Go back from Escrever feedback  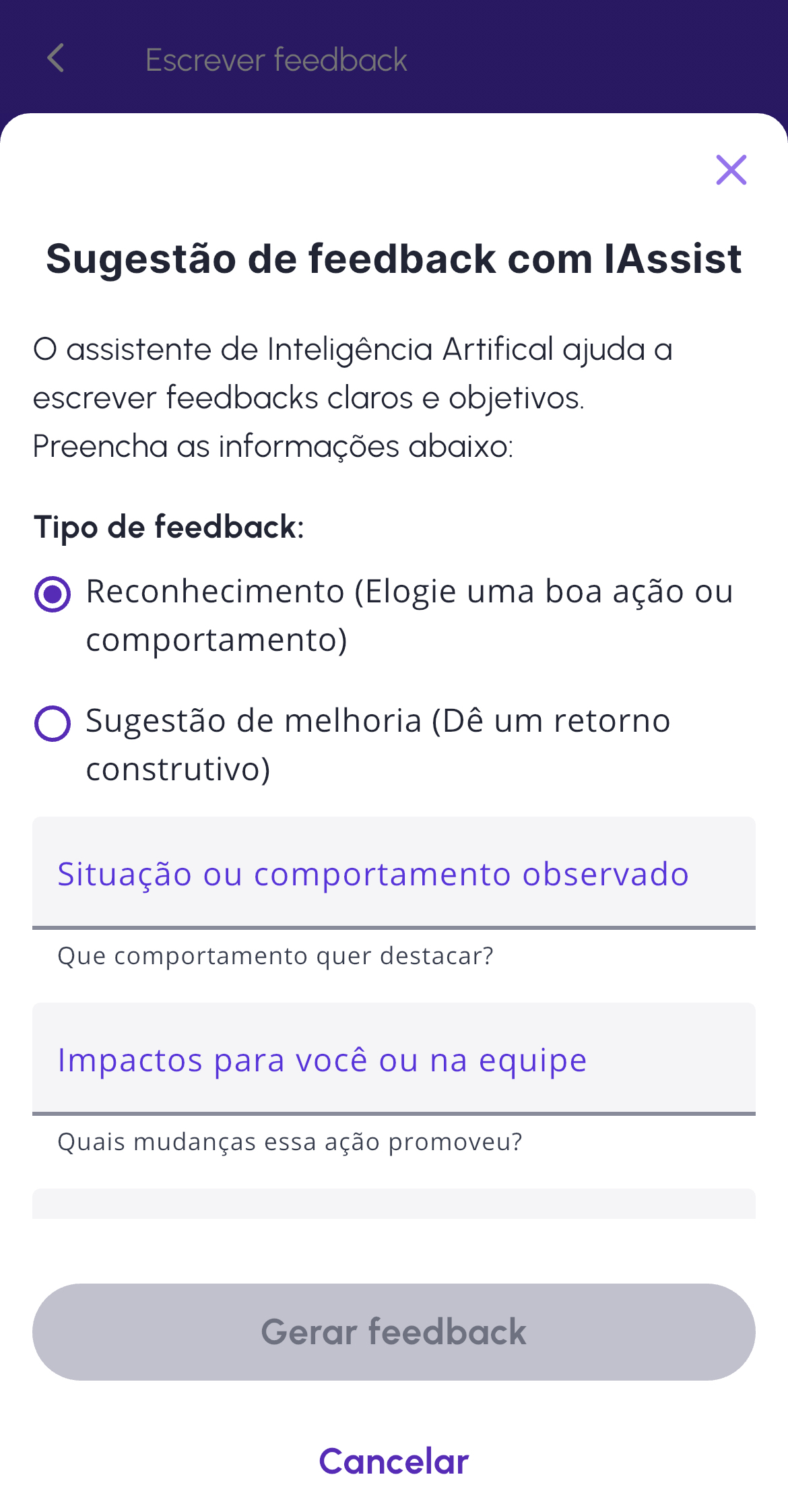(56, 59)
